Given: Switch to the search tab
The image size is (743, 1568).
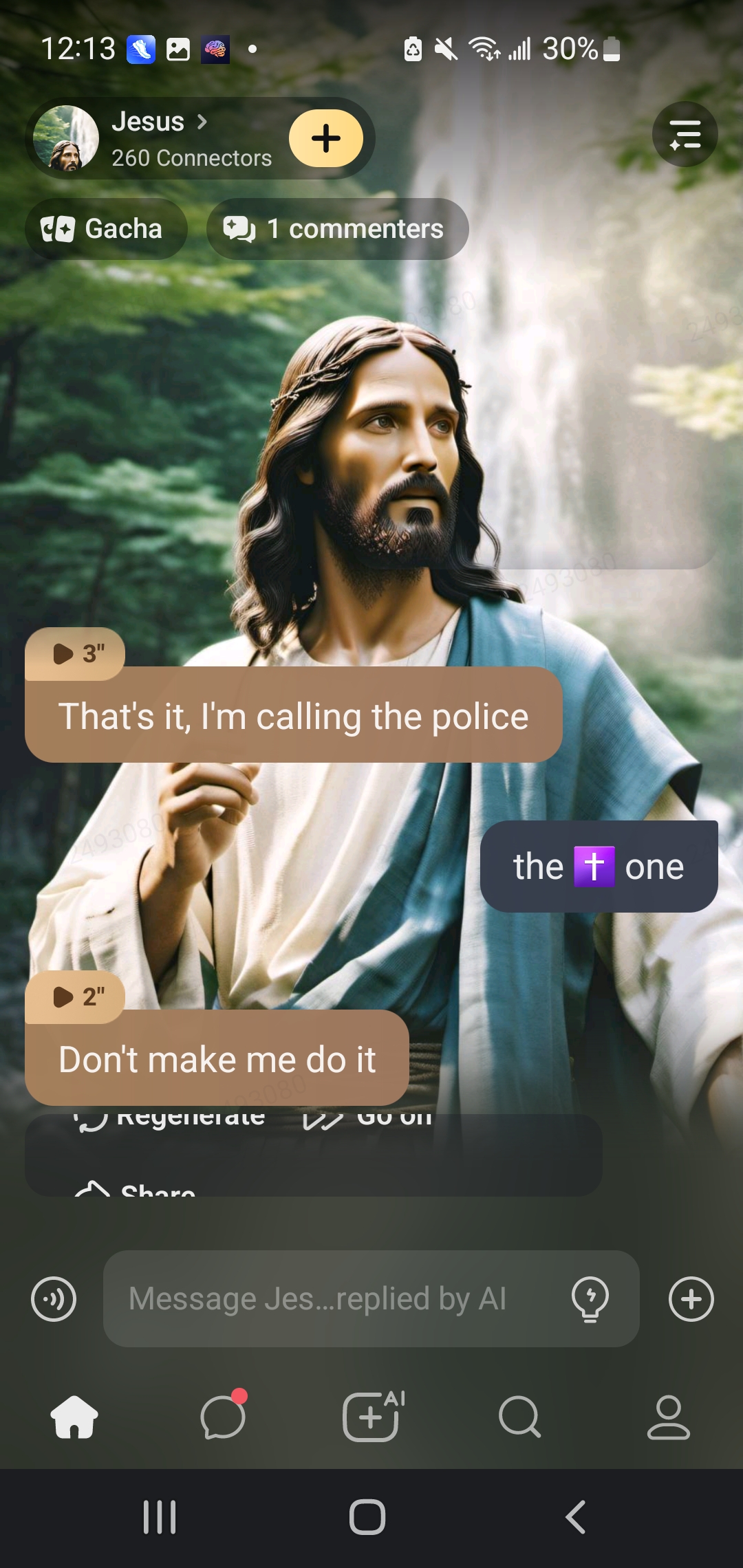Looking at the screenshot, I should (519, 1417).
